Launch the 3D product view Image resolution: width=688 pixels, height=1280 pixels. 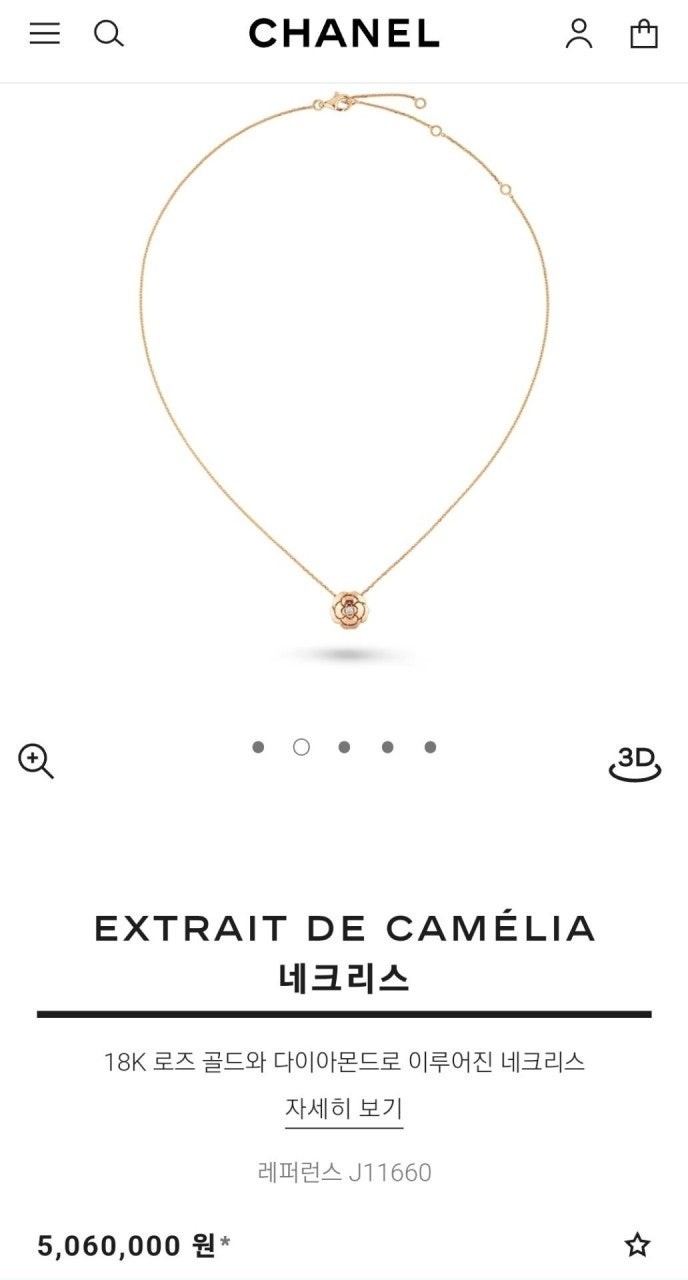(x=635, y=763)
